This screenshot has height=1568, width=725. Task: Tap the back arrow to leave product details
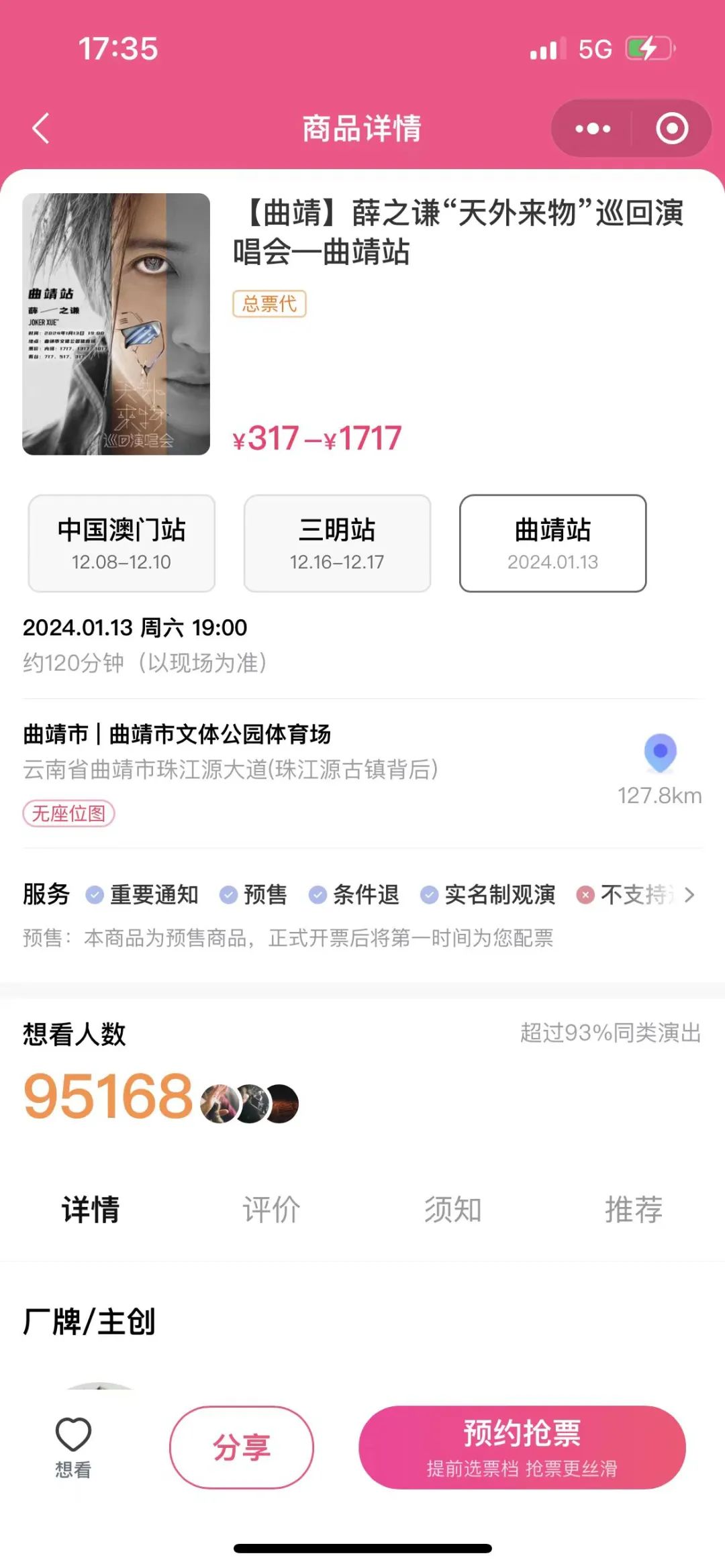[42, 129]
